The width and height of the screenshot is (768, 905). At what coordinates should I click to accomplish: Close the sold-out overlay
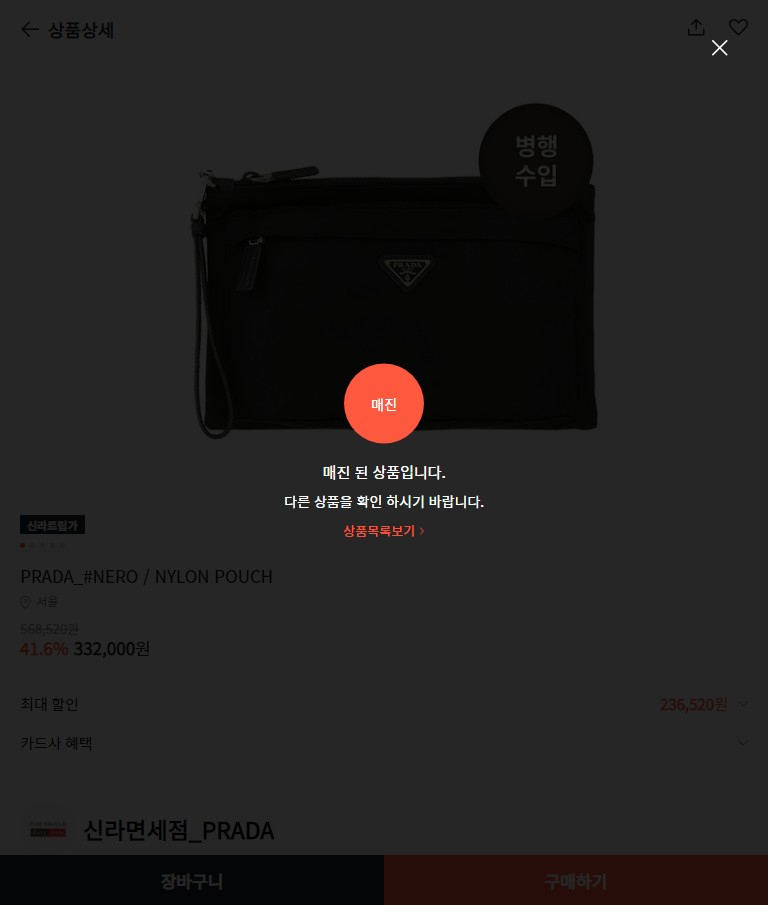(x=719, y=48)
